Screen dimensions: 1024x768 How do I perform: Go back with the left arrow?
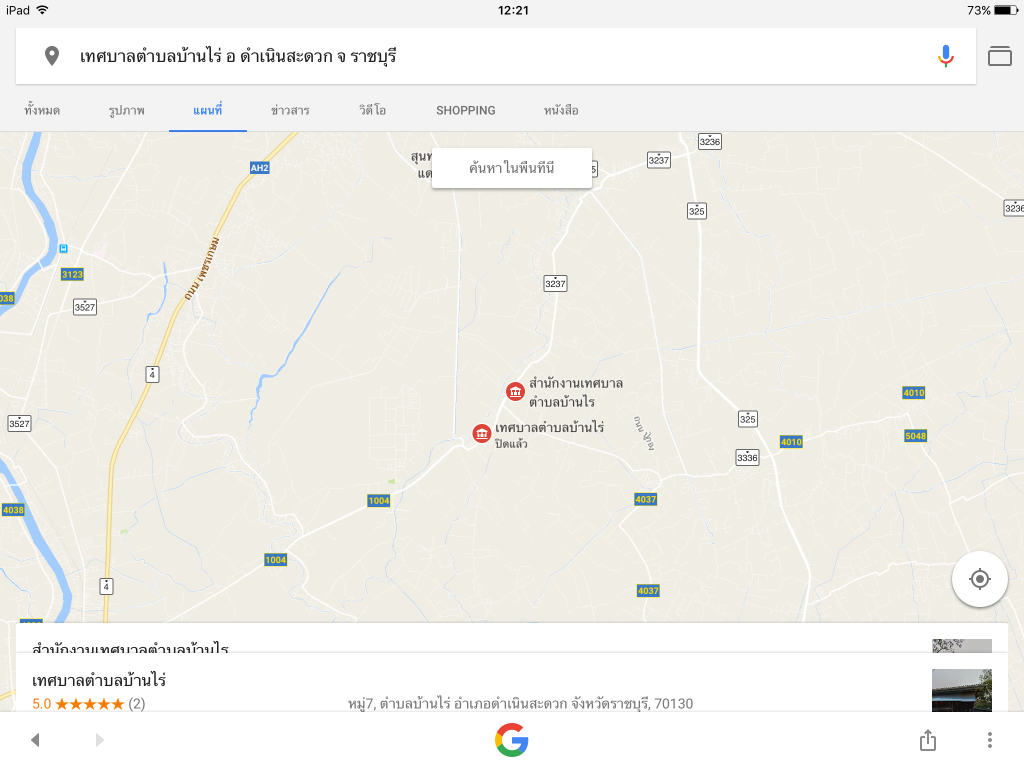35,740
